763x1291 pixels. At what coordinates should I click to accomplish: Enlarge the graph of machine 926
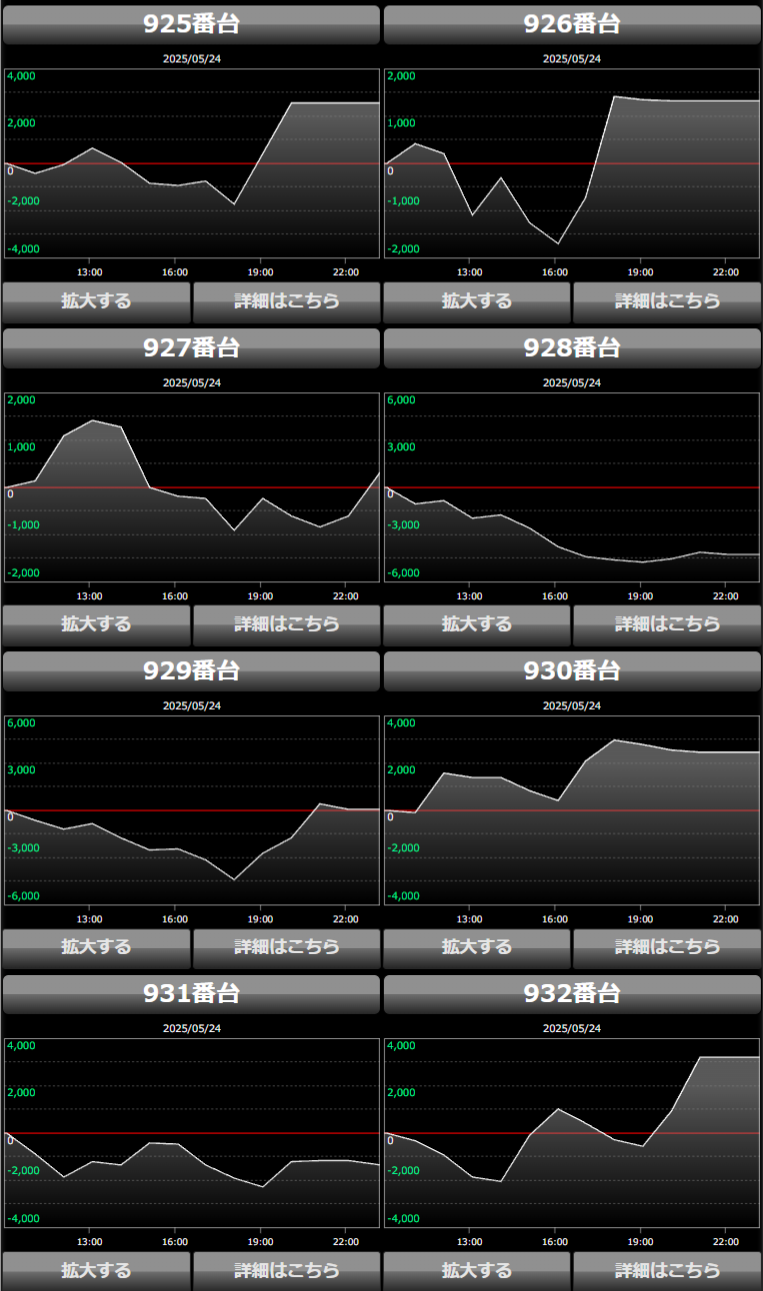pyautogui.click(x=477, y=301)
